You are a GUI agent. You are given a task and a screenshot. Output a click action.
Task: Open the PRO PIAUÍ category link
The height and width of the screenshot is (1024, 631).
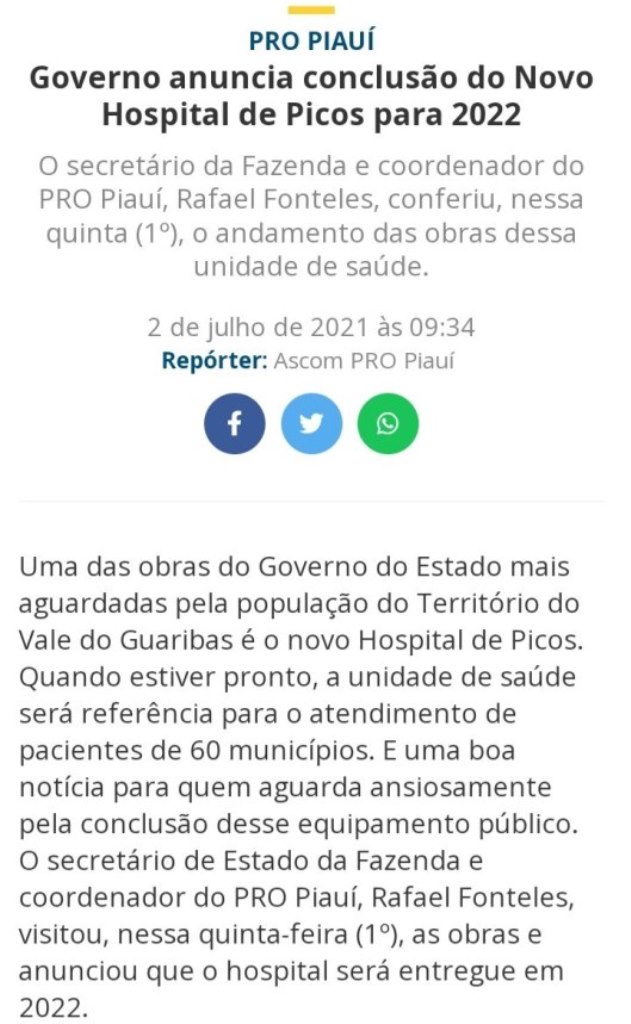(312, 40)
